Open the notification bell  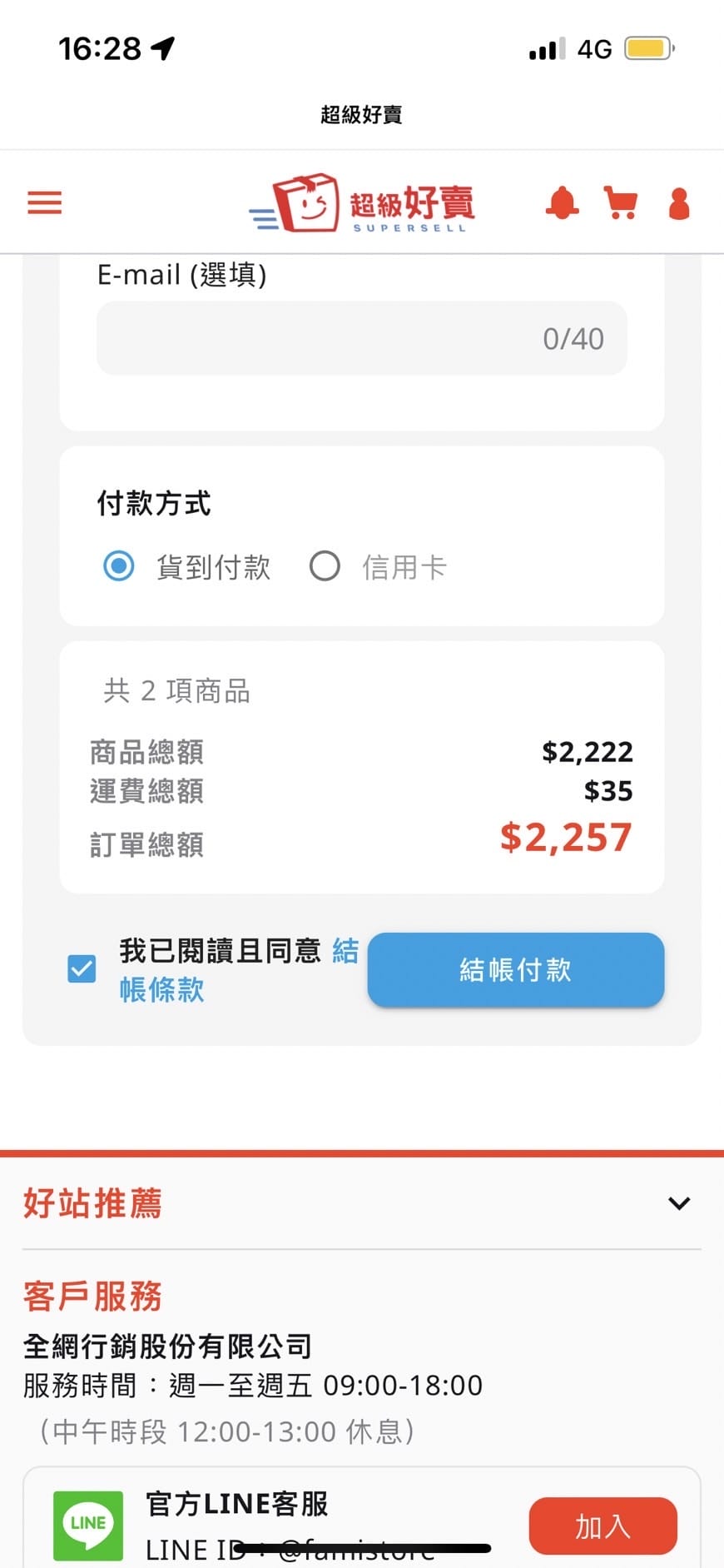click(563, 202)
